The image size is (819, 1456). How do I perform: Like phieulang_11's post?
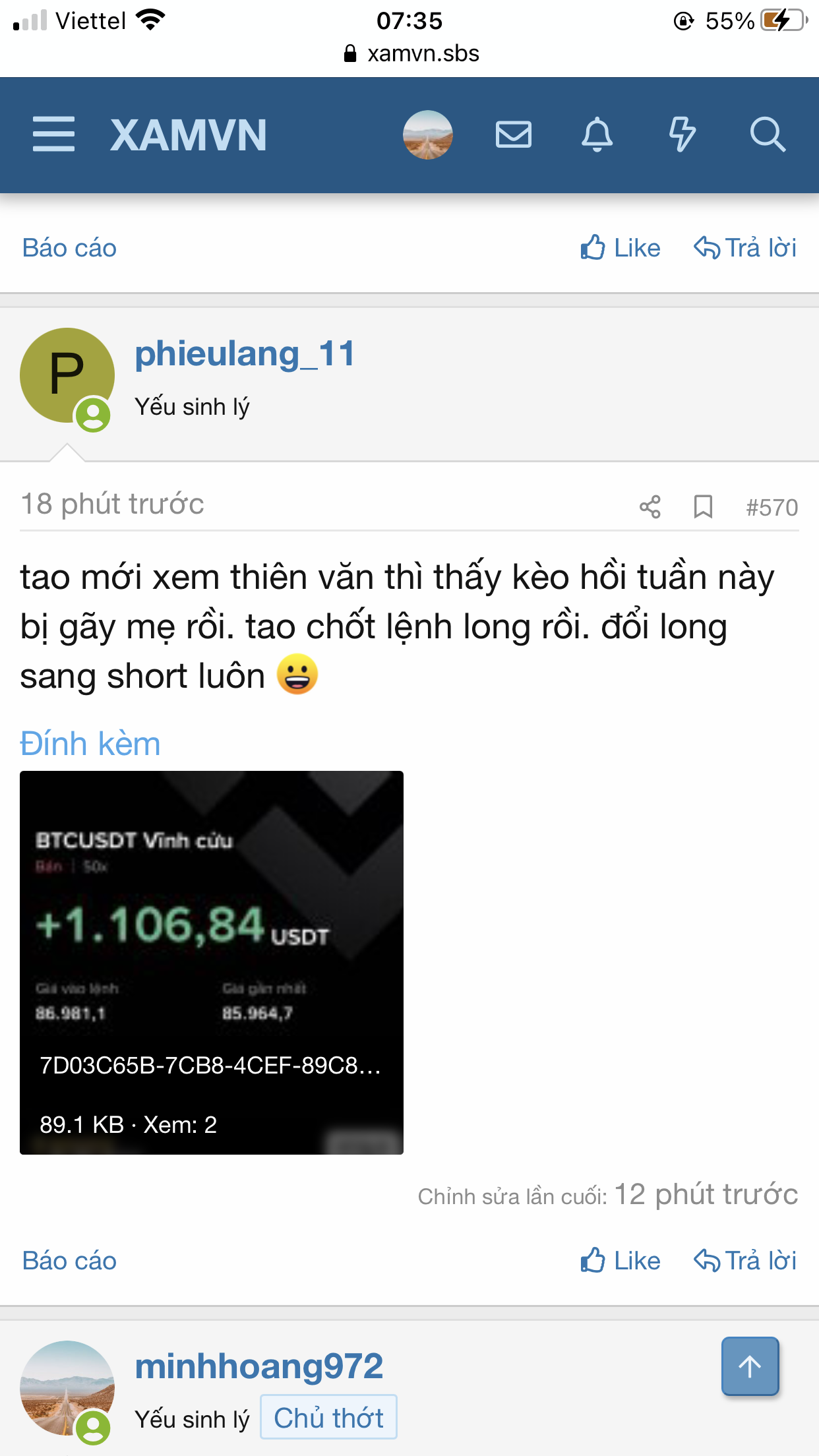[x=621, y=1261]
